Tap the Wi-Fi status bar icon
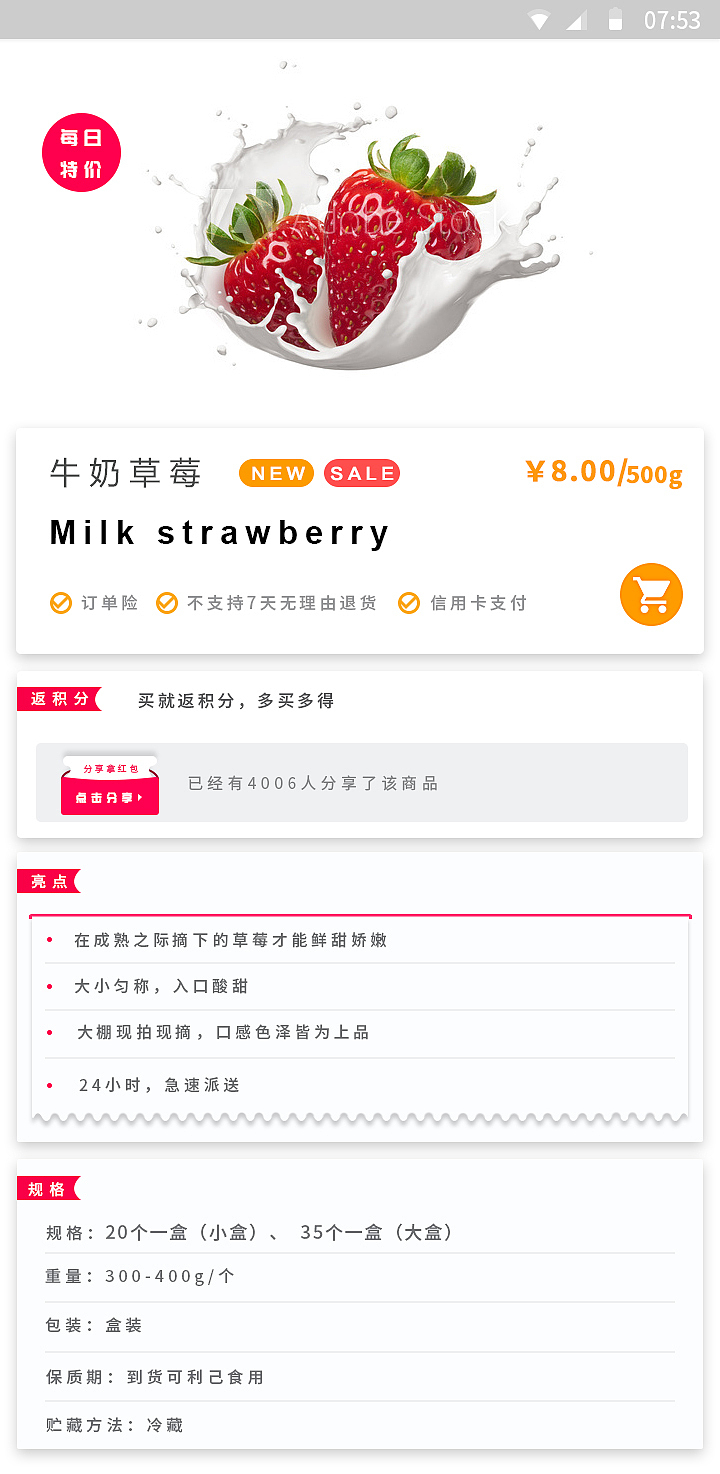Viewport: 720px width, 1474px height. (x=541, y=18)
